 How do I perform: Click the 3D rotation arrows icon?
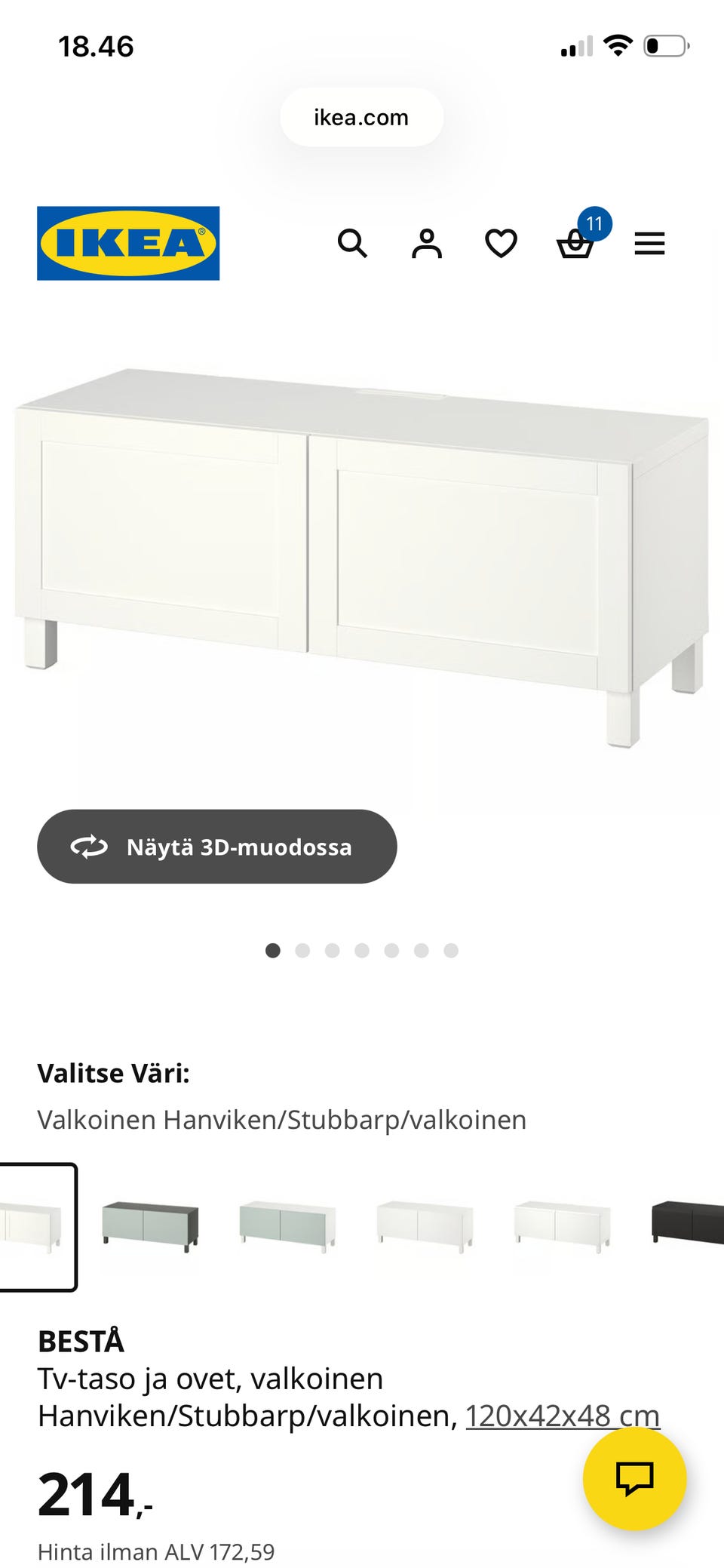pos(88,847)
